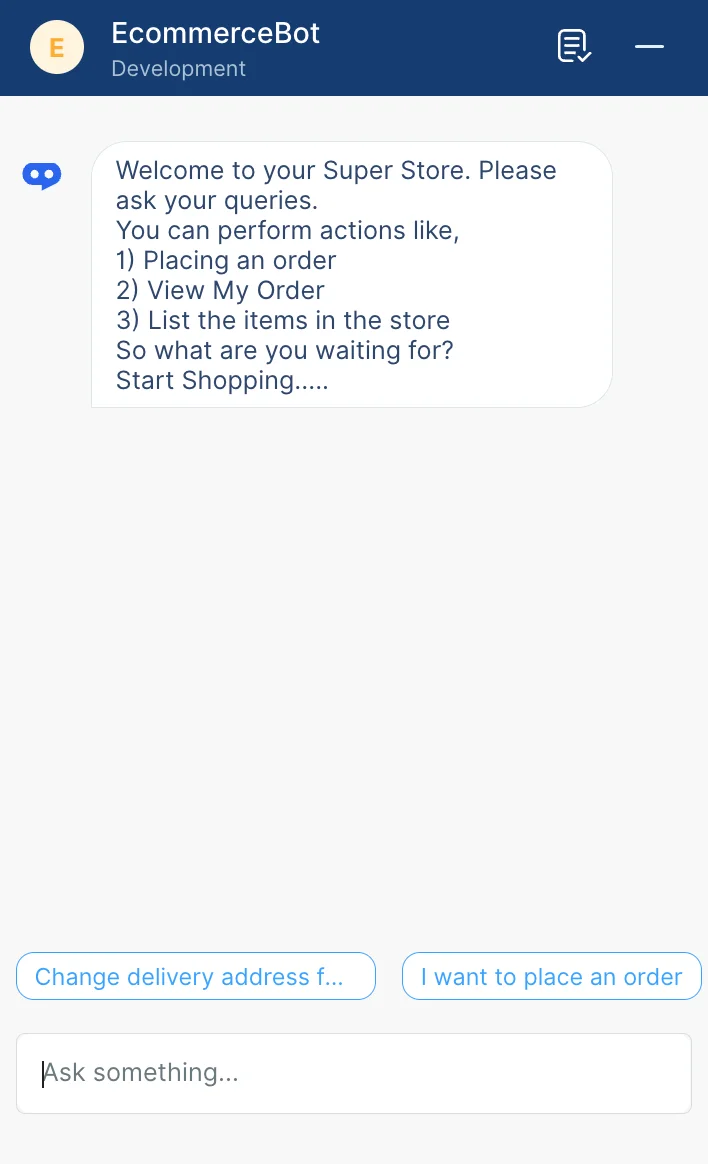Open the checklist icon in the header
The image size is (708, 1164).
pos(574,47)
